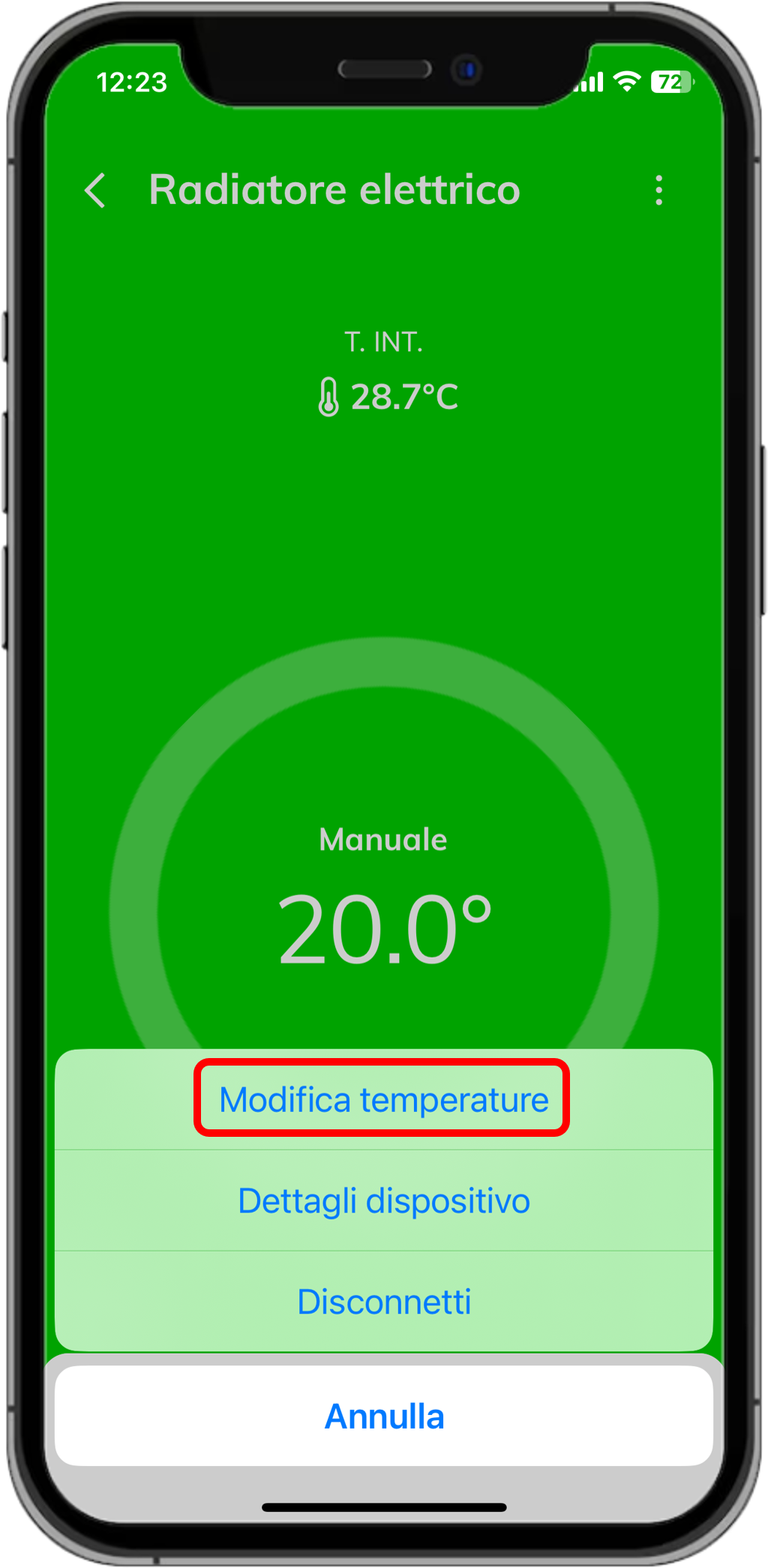Open the three-dot overflow menu
This screenshot has height=1568, width=768.
pos(658,190)
